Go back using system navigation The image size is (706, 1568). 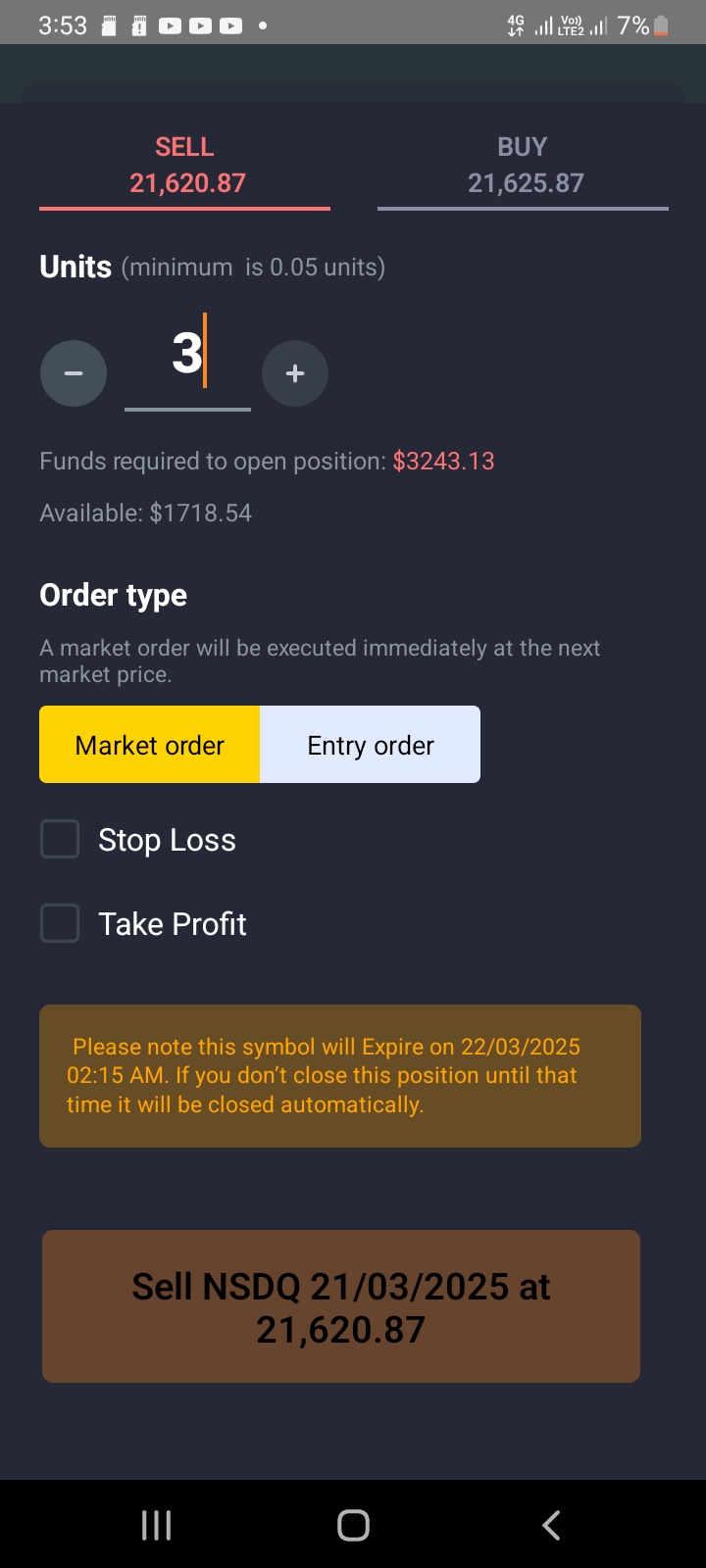point(551,1525)
